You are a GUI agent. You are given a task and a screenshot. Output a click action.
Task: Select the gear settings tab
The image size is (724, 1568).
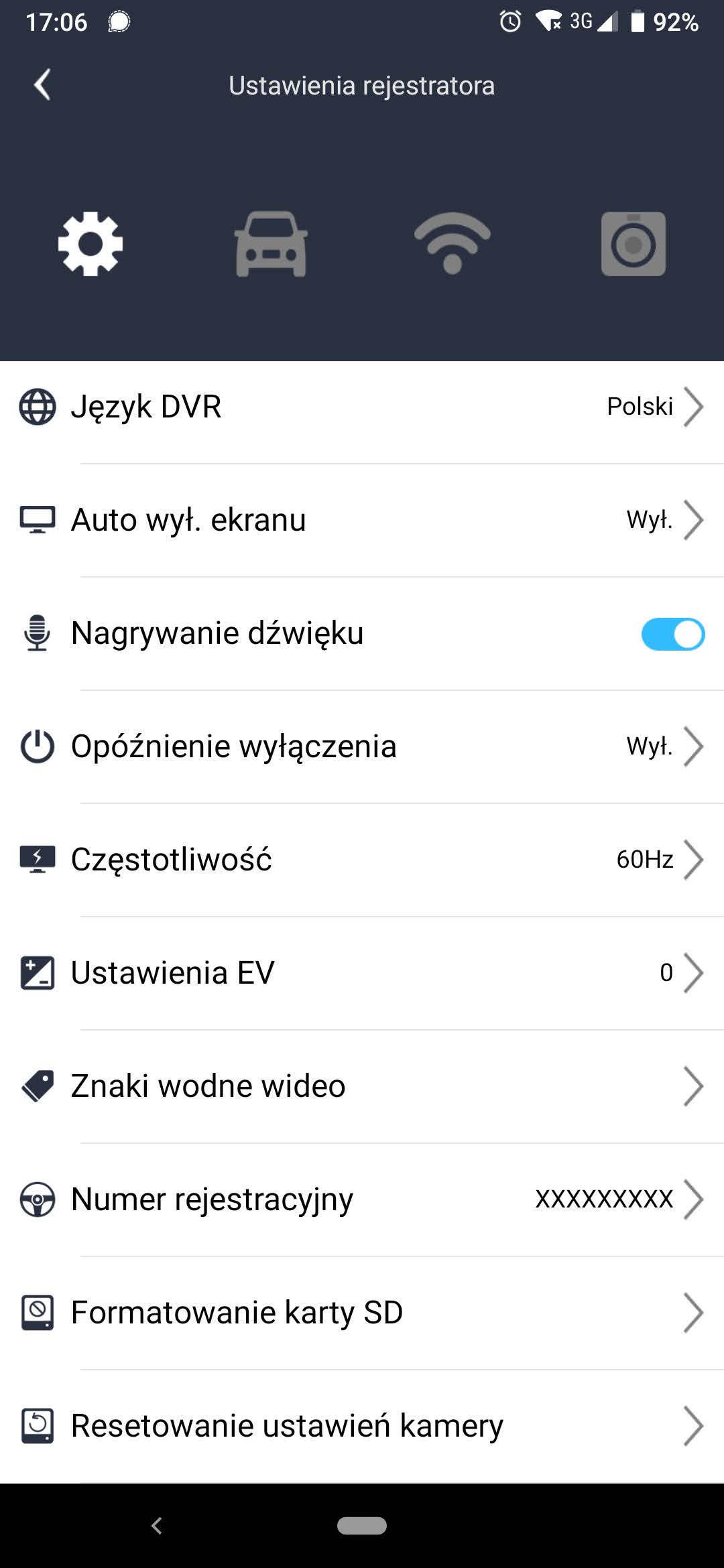tap(90, 244)
